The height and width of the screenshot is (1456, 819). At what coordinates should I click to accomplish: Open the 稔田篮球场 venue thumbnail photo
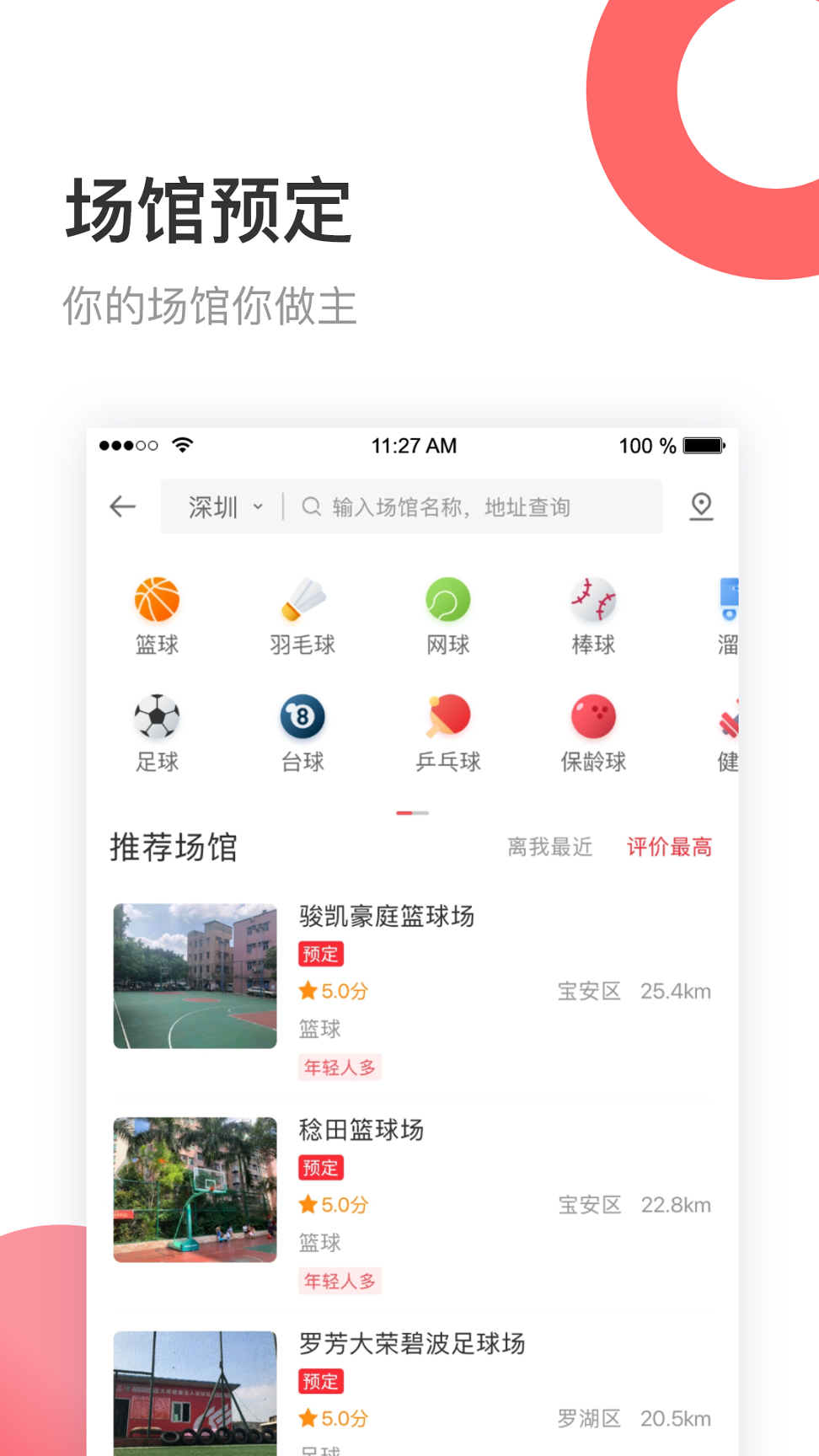tap(195, 1190)
